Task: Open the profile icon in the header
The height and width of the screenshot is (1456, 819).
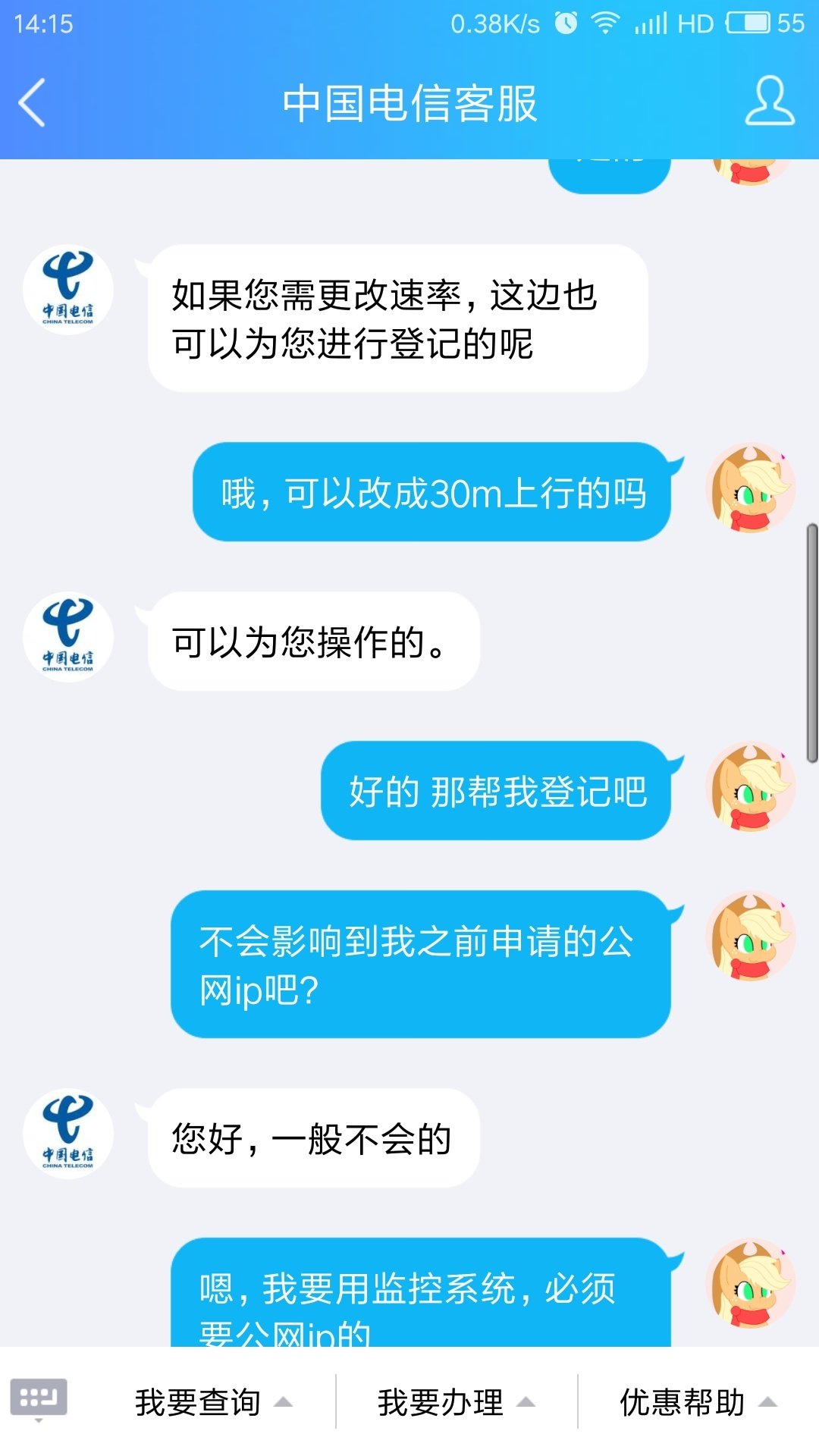Action: (x=769, y=101)
